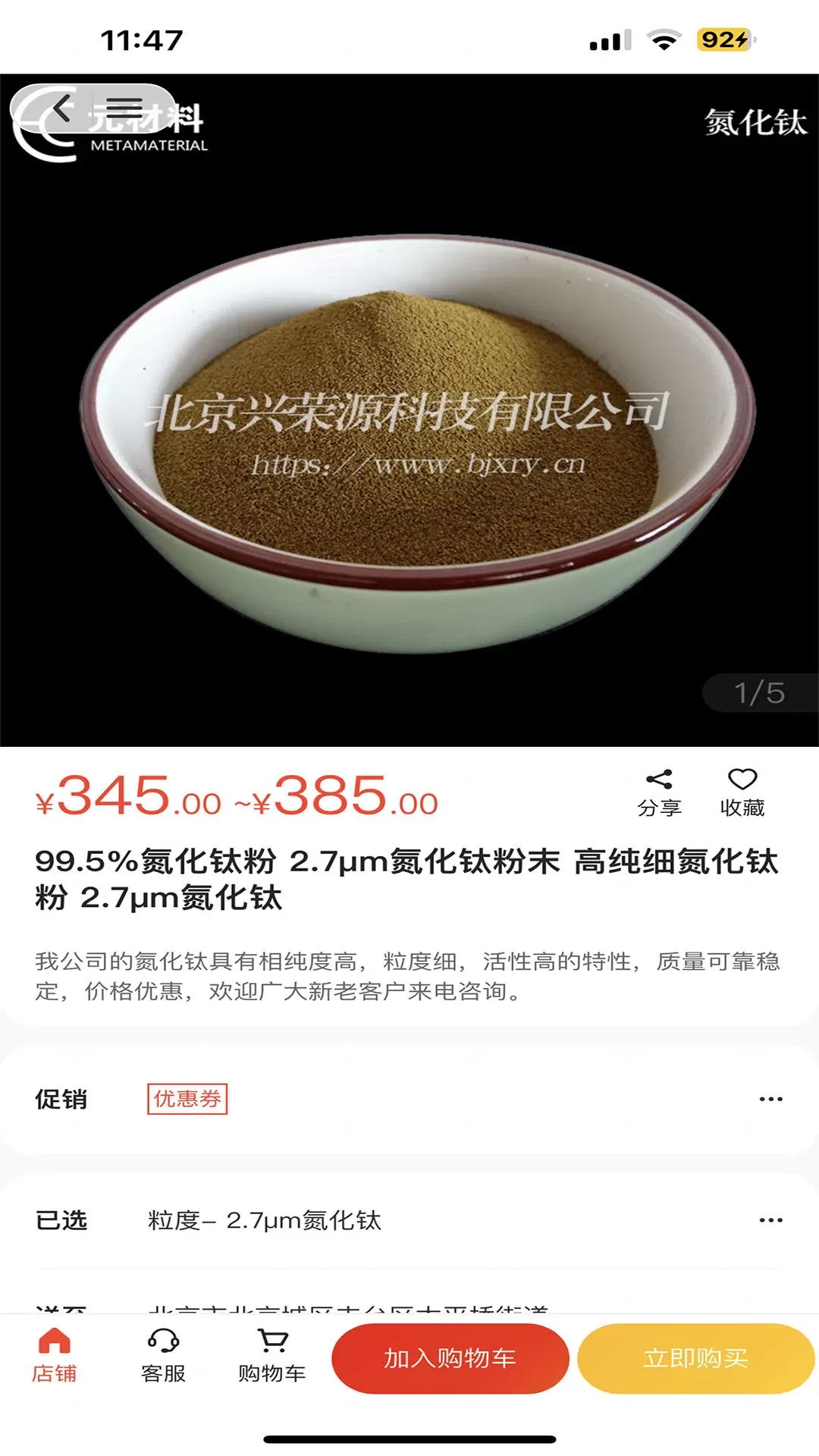The image size is (819, 1456).
Task: Expand the 促销 promotion row
Action: (409, 1099)
